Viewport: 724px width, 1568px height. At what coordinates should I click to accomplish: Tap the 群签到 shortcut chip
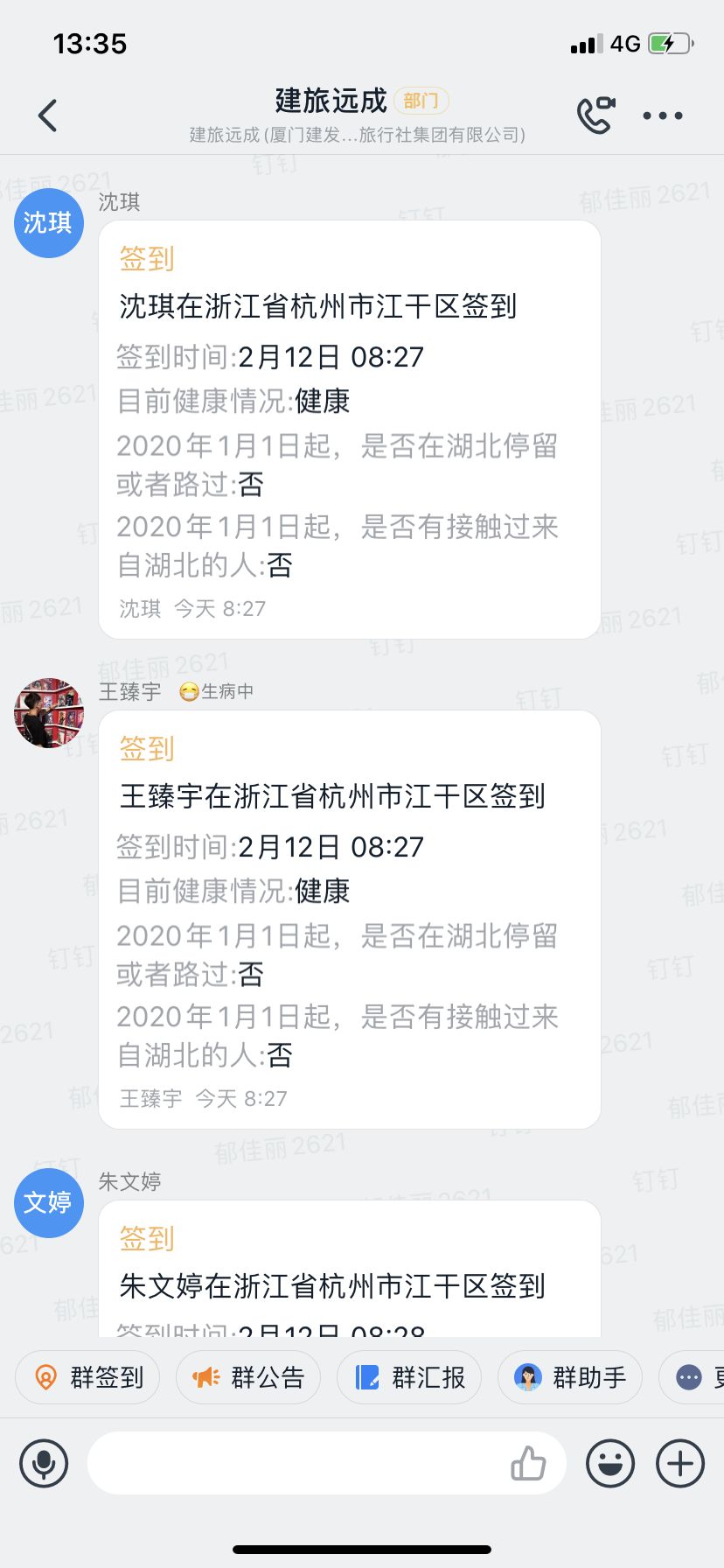pos(87,1377)
